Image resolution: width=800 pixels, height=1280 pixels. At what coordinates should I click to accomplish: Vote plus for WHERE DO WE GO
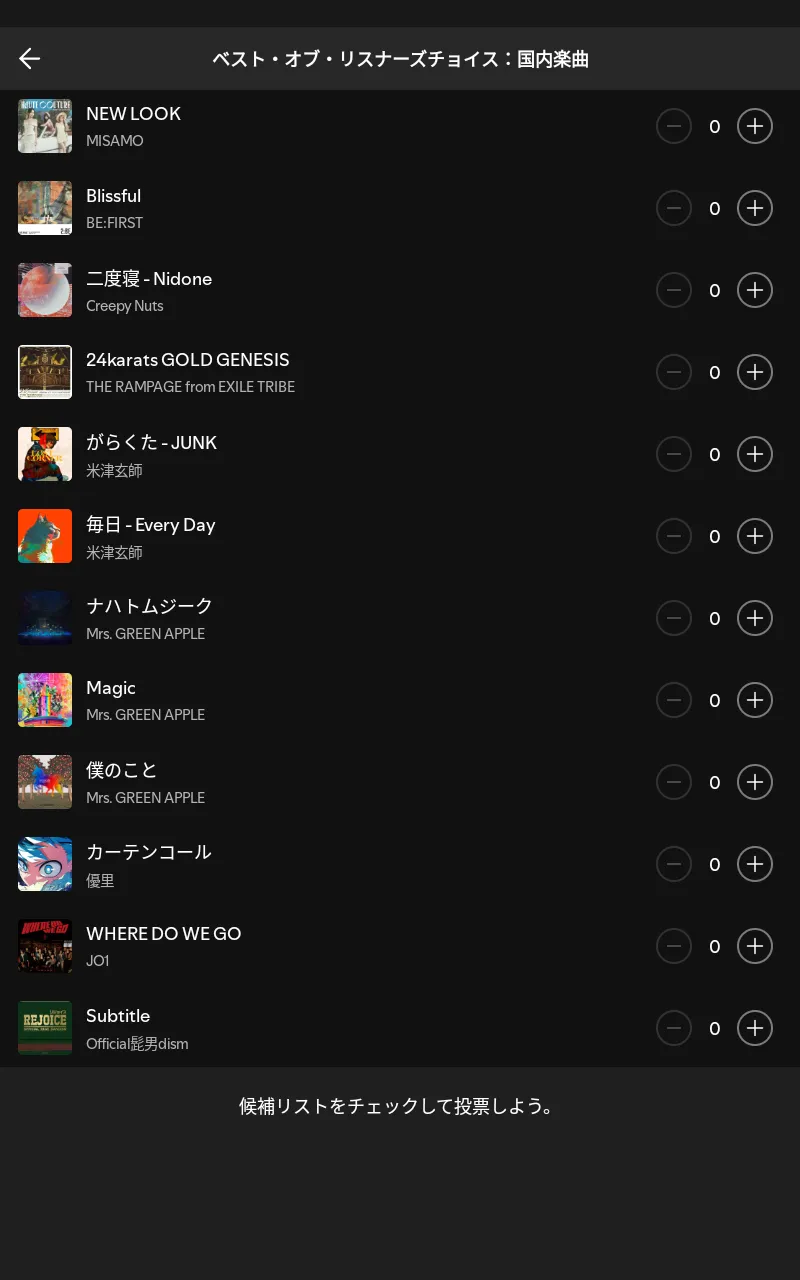pos(755,946)
